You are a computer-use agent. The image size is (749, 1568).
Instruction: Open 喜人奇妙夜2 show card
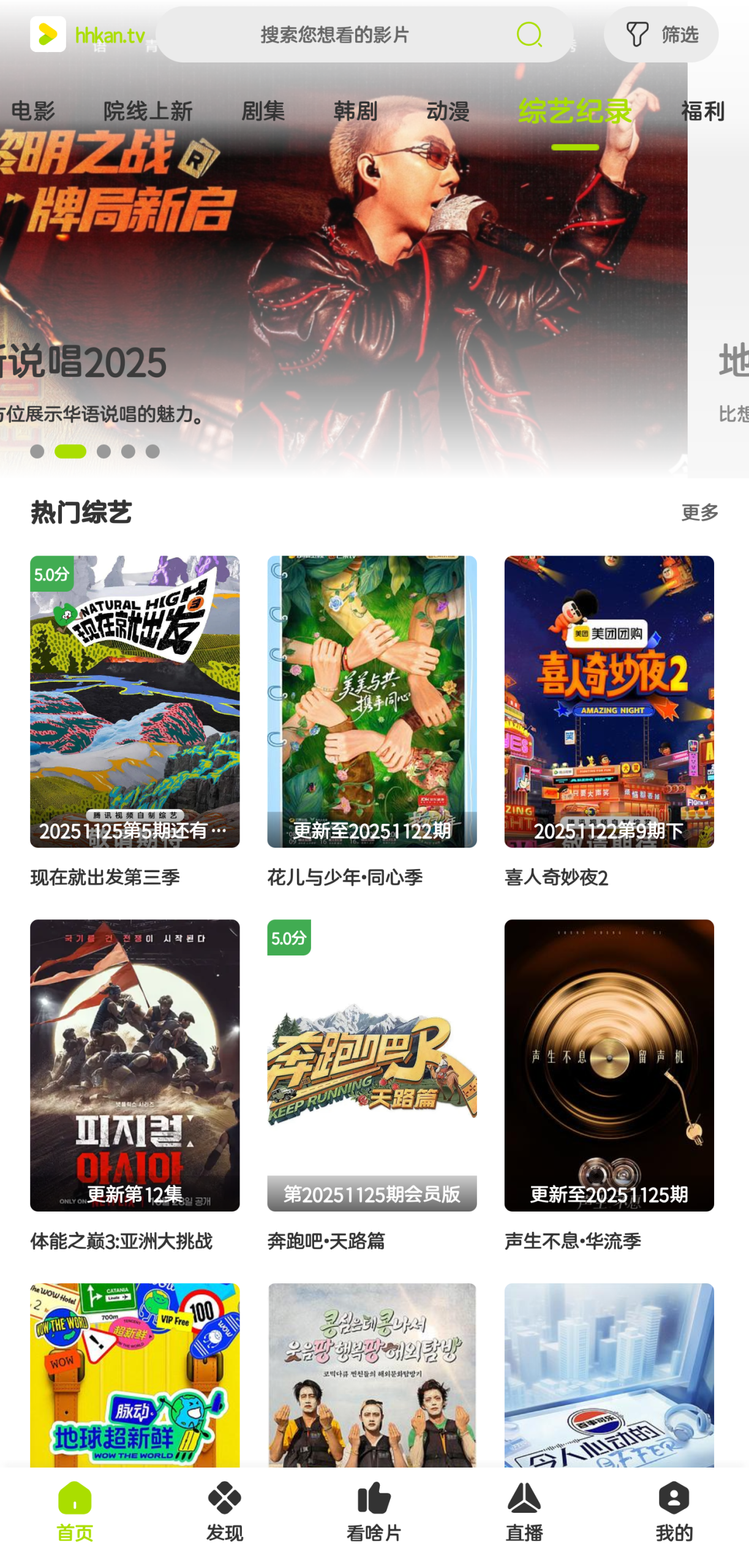point(609,701)
